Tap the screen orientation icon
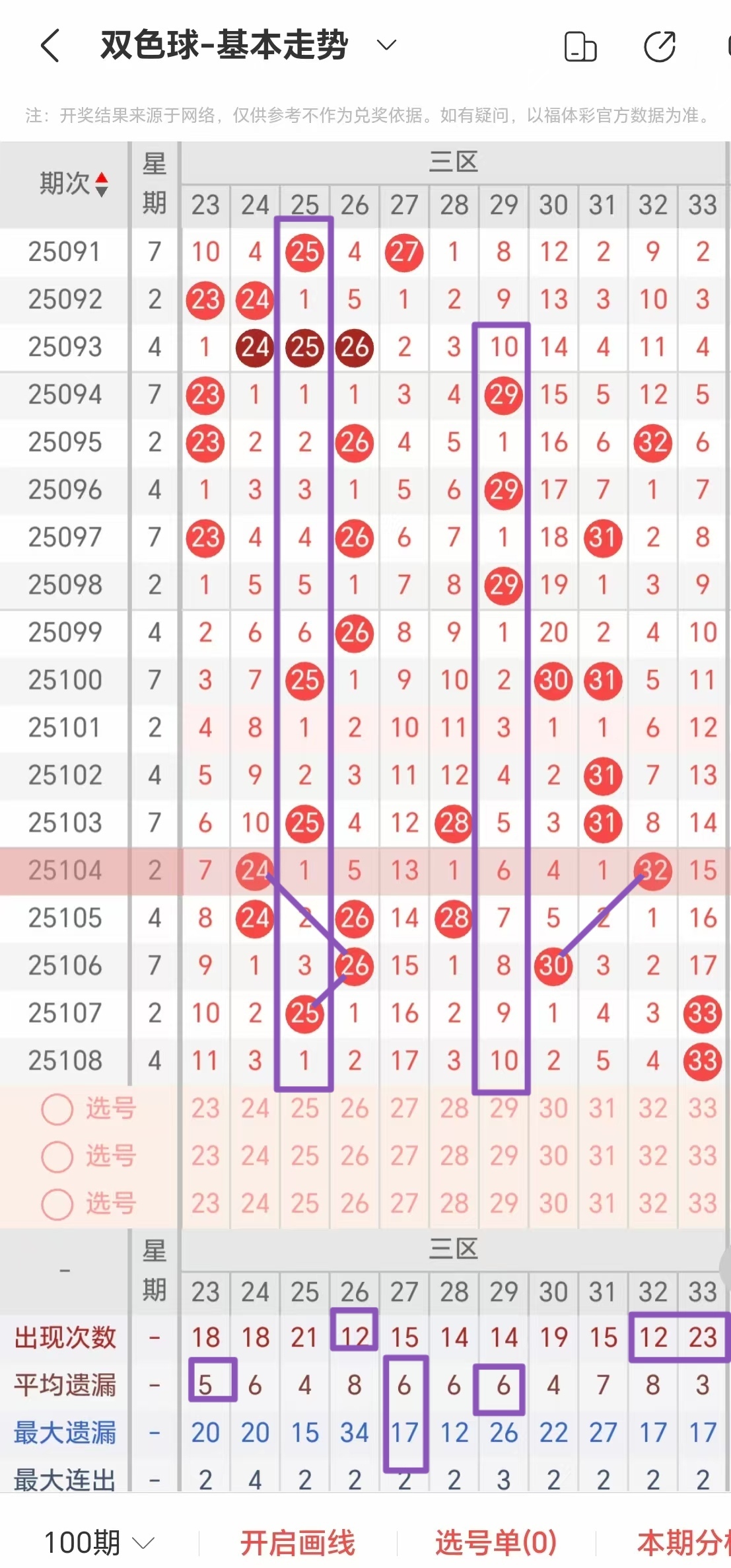The image size is (731, 1568). 580,46
